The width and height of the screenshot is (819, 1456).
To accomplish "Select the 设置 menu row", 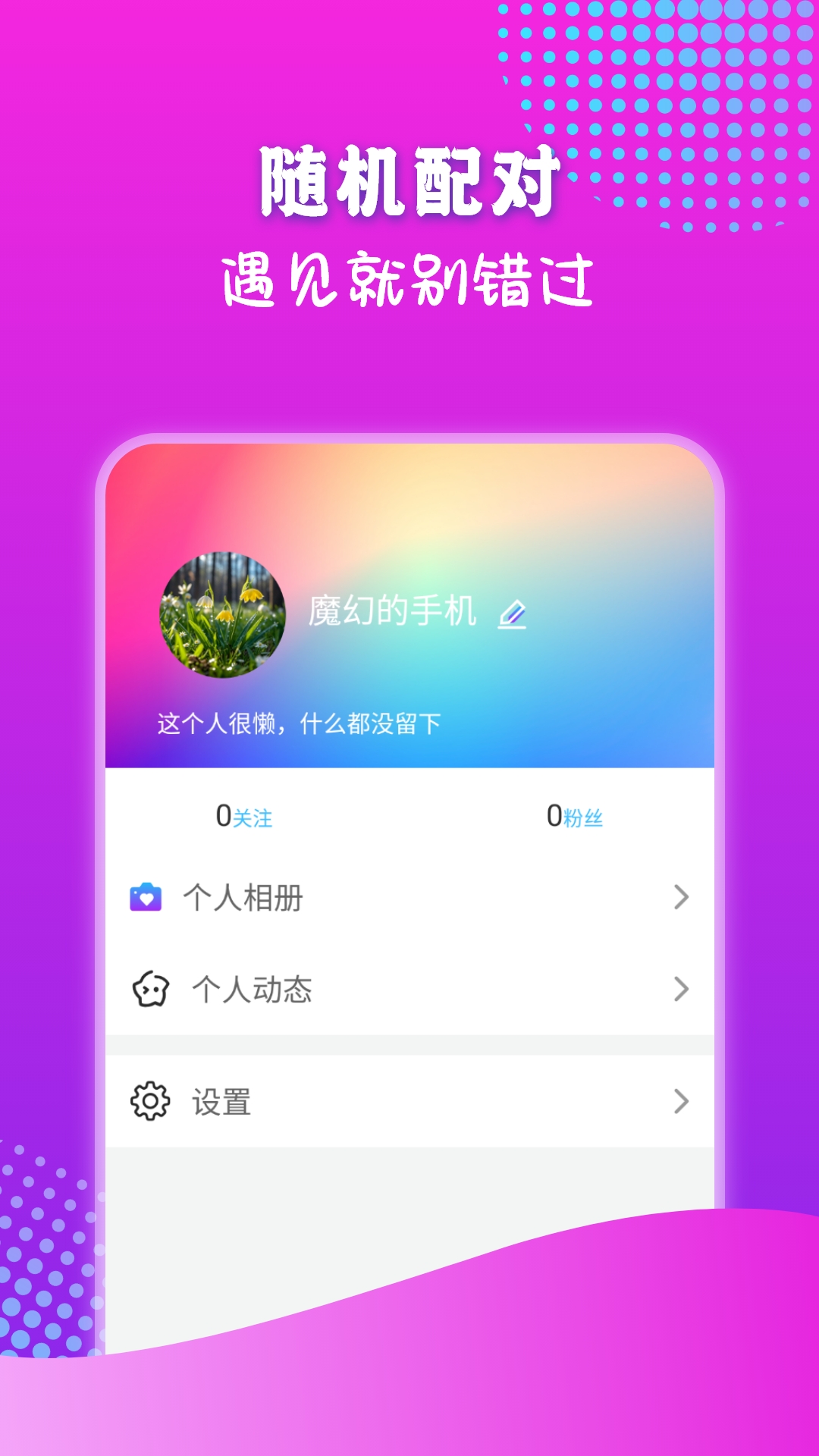I will (409, 1100).
